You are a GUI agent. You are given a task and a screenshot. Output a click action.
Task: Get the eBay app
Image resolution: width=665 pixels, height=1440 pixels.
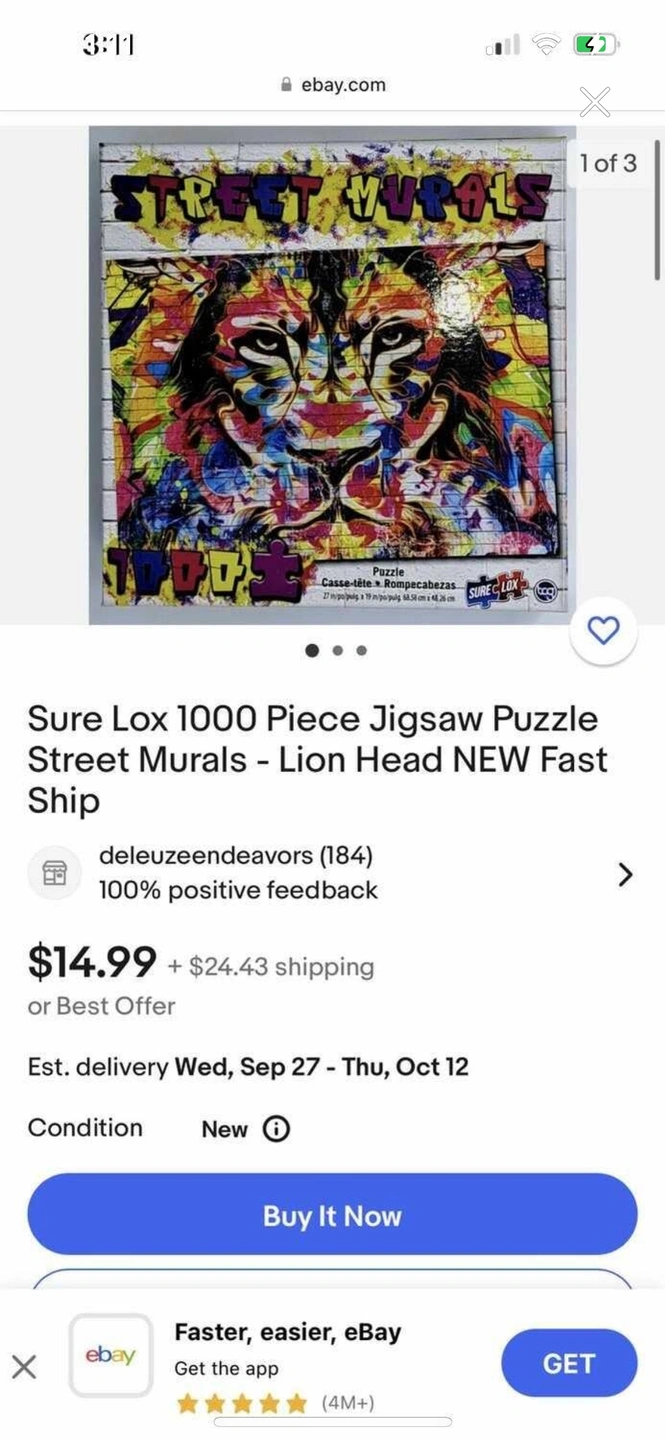click(x=568, y=1363)
